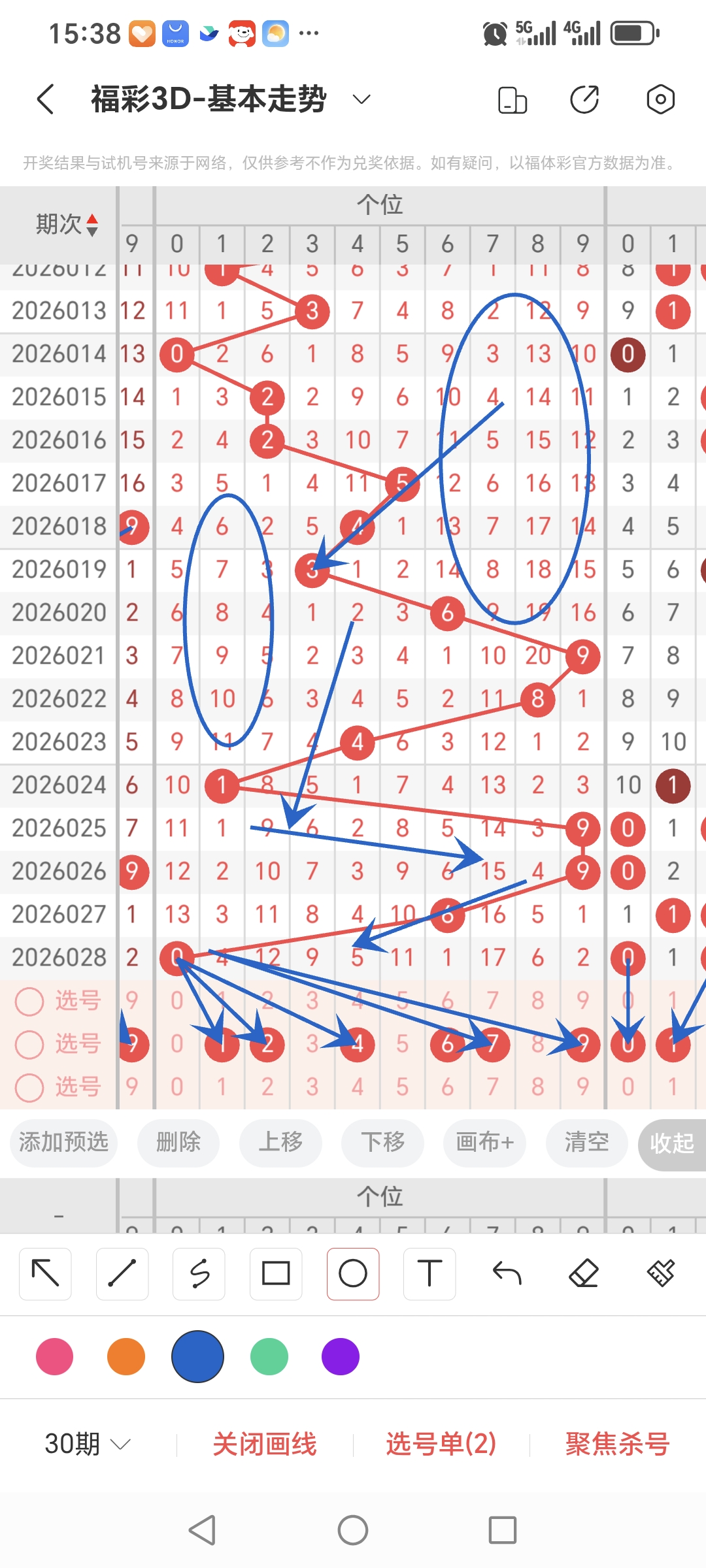Select the arrow drawing tool
This screenshot has width=706, height=1568.
click(x=45, y=1273)
